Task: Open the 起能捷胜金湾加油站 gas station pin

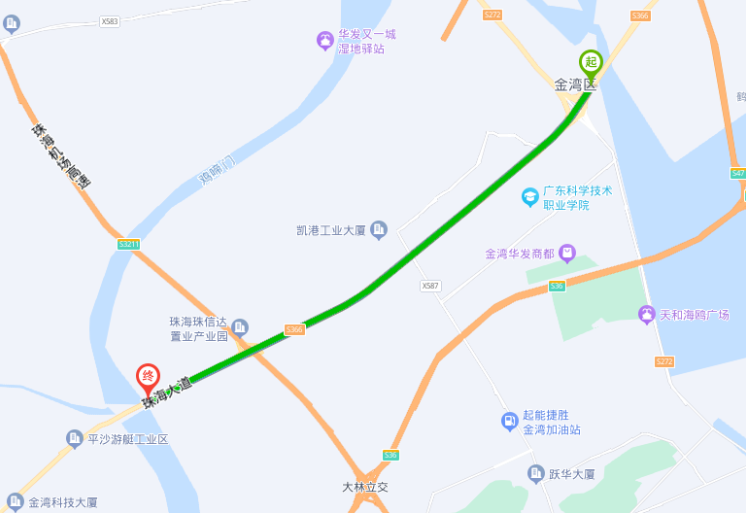Action: pyautogui.click(x=510, y=423)
